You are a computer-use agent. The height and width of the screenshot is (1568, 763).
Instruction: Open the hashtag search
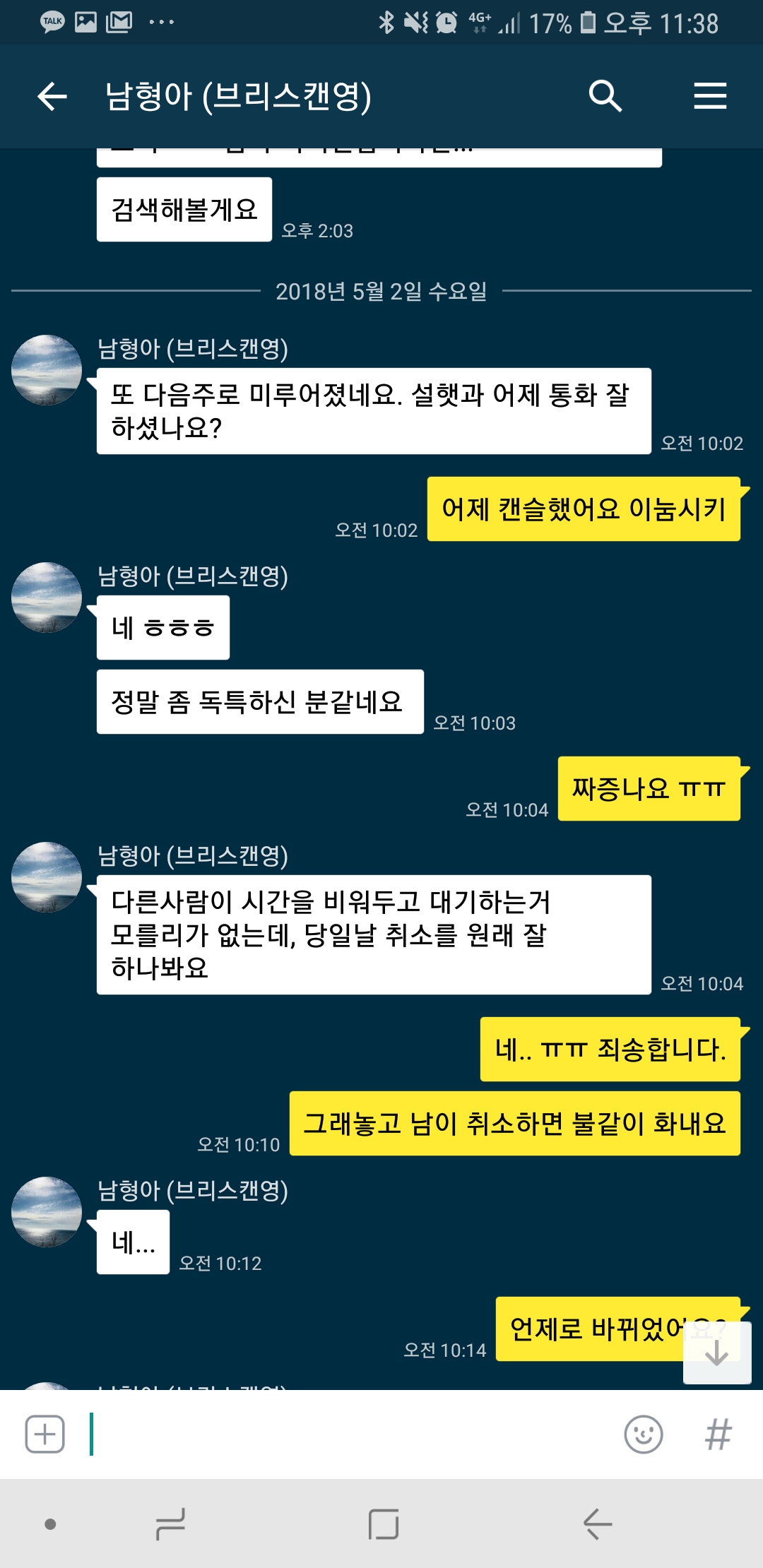[718, 1435]
